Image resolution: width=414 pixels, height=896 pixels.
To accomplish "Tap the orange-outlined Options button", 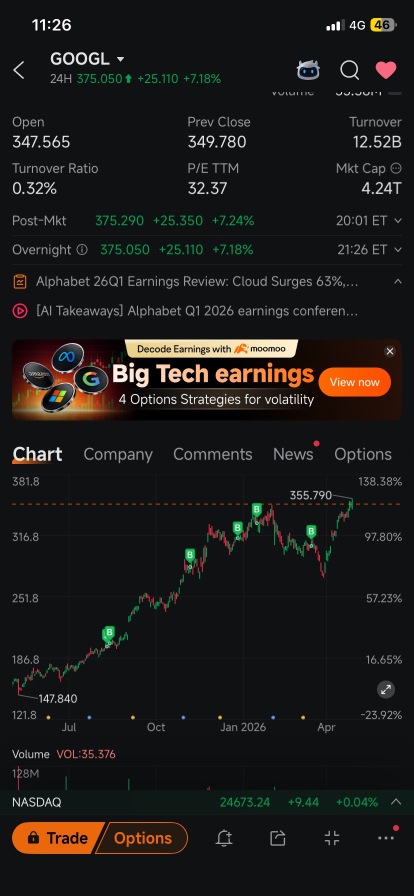I will point(143,838).
